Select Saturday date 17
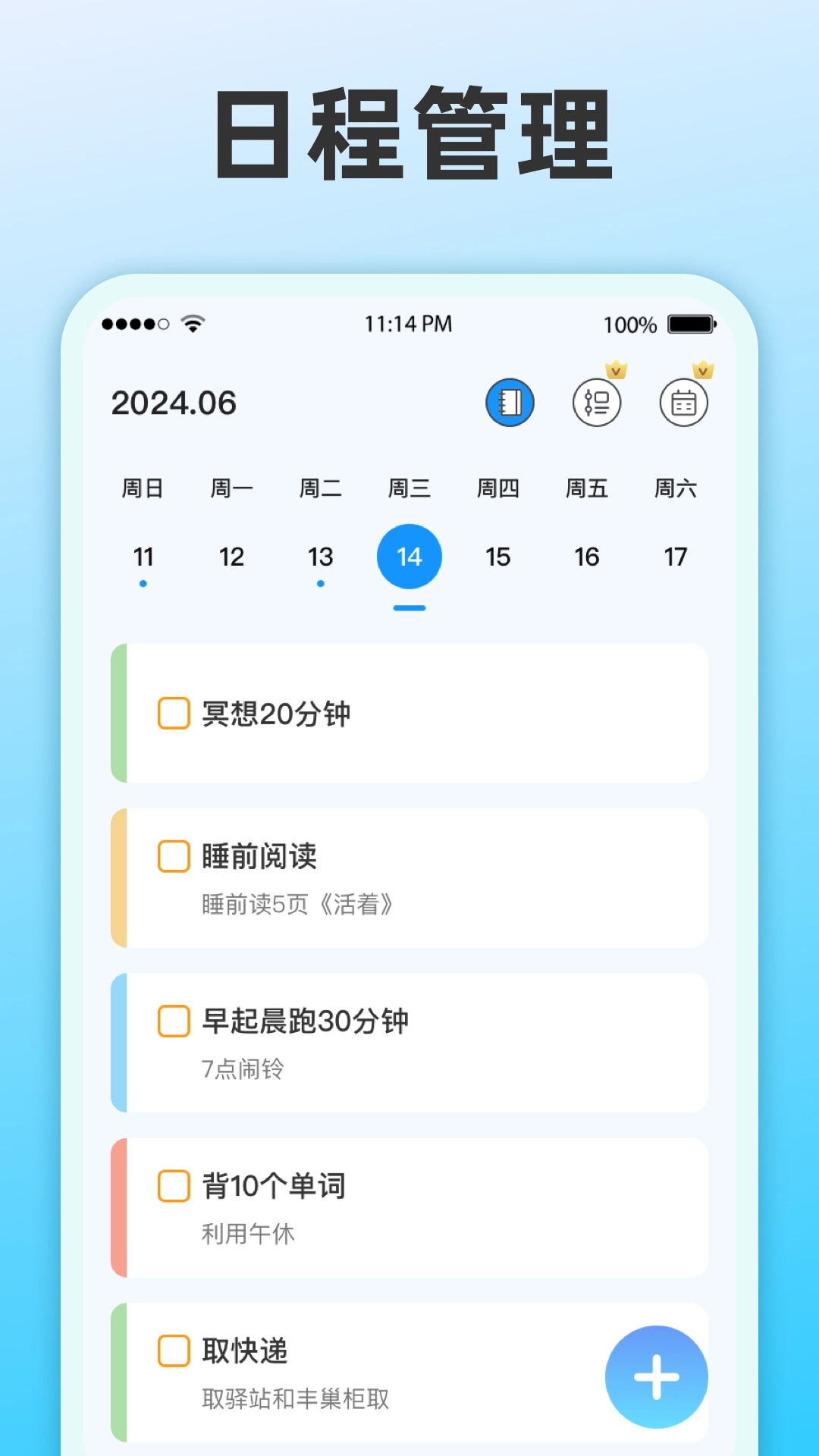The height and width of the screenshot is (1456, 819). 676,556
